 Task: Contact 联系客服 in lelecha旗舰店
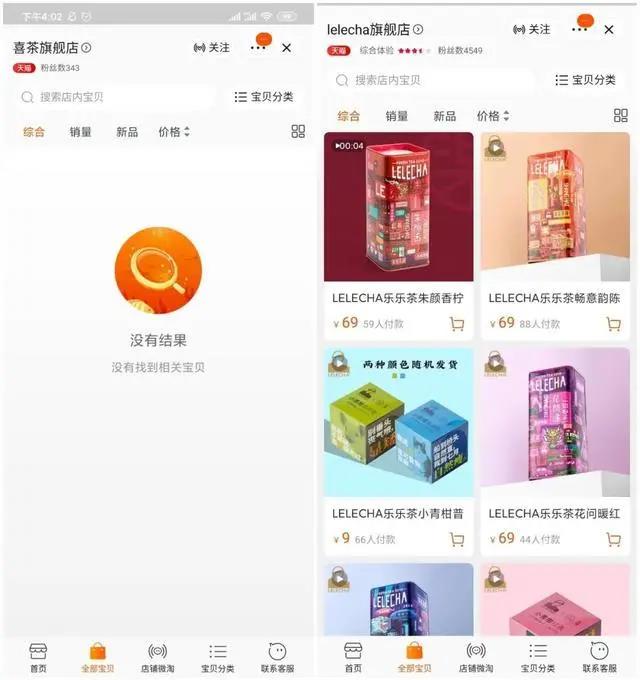click(x=599, y=657)
